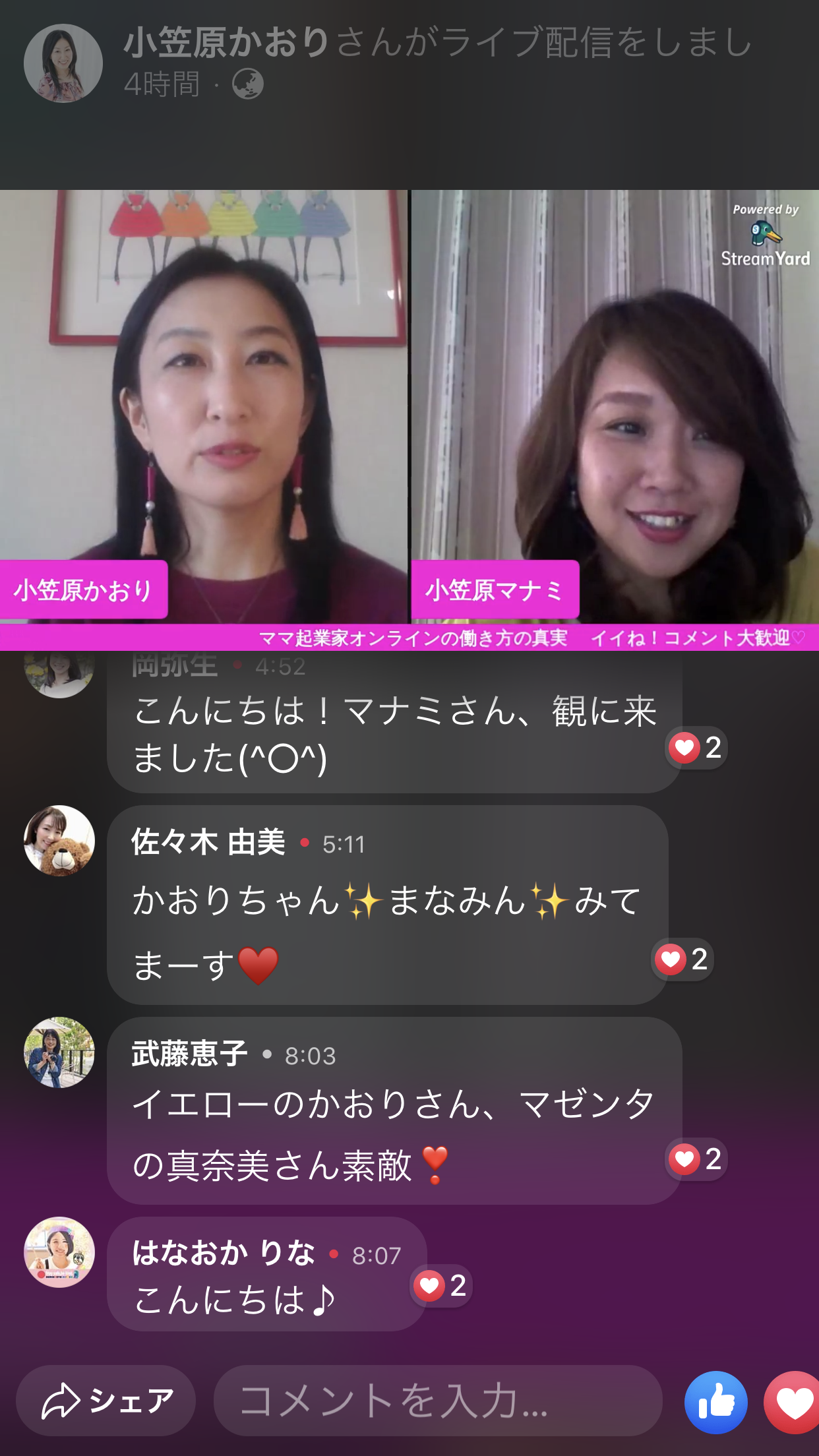Send a thumbs-up like reaction
Viewport: 819px width, 1456px height.
click(x=716, y=1402)
